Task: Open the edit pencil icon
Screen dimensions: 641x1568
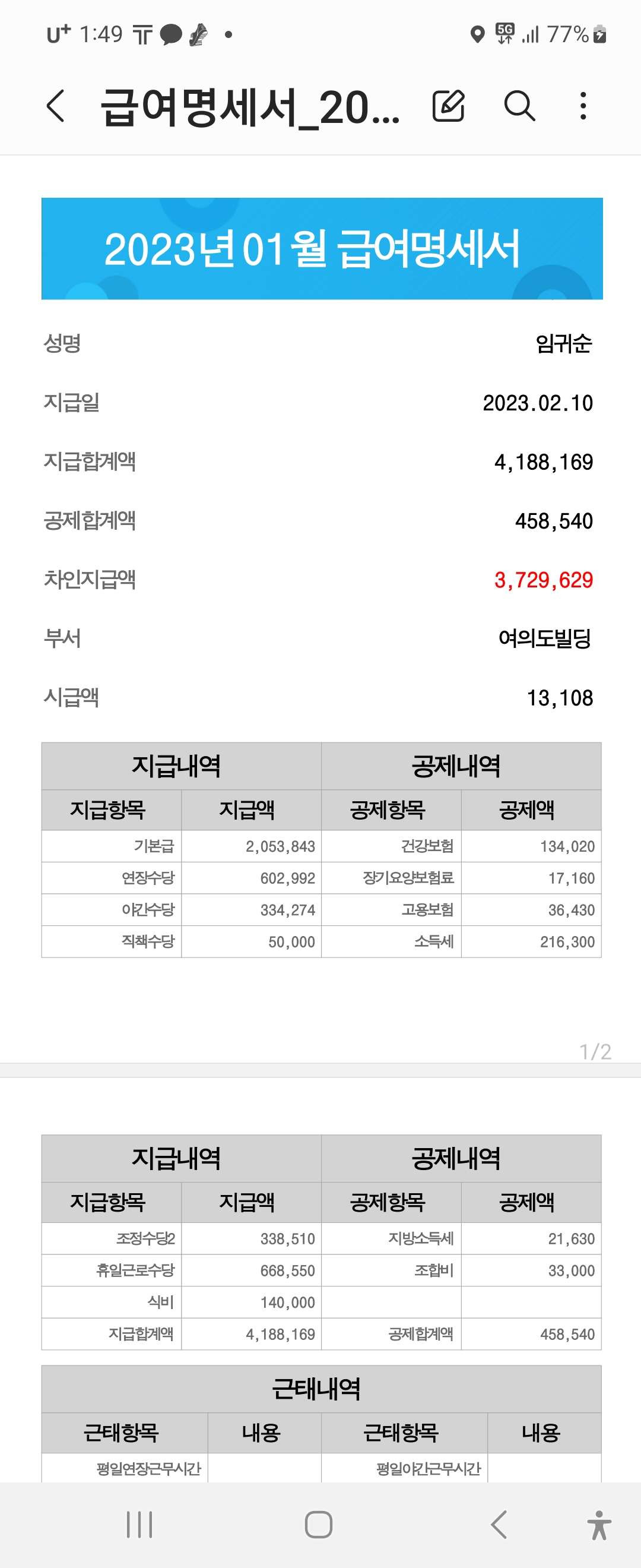Action: coord(449,105)
